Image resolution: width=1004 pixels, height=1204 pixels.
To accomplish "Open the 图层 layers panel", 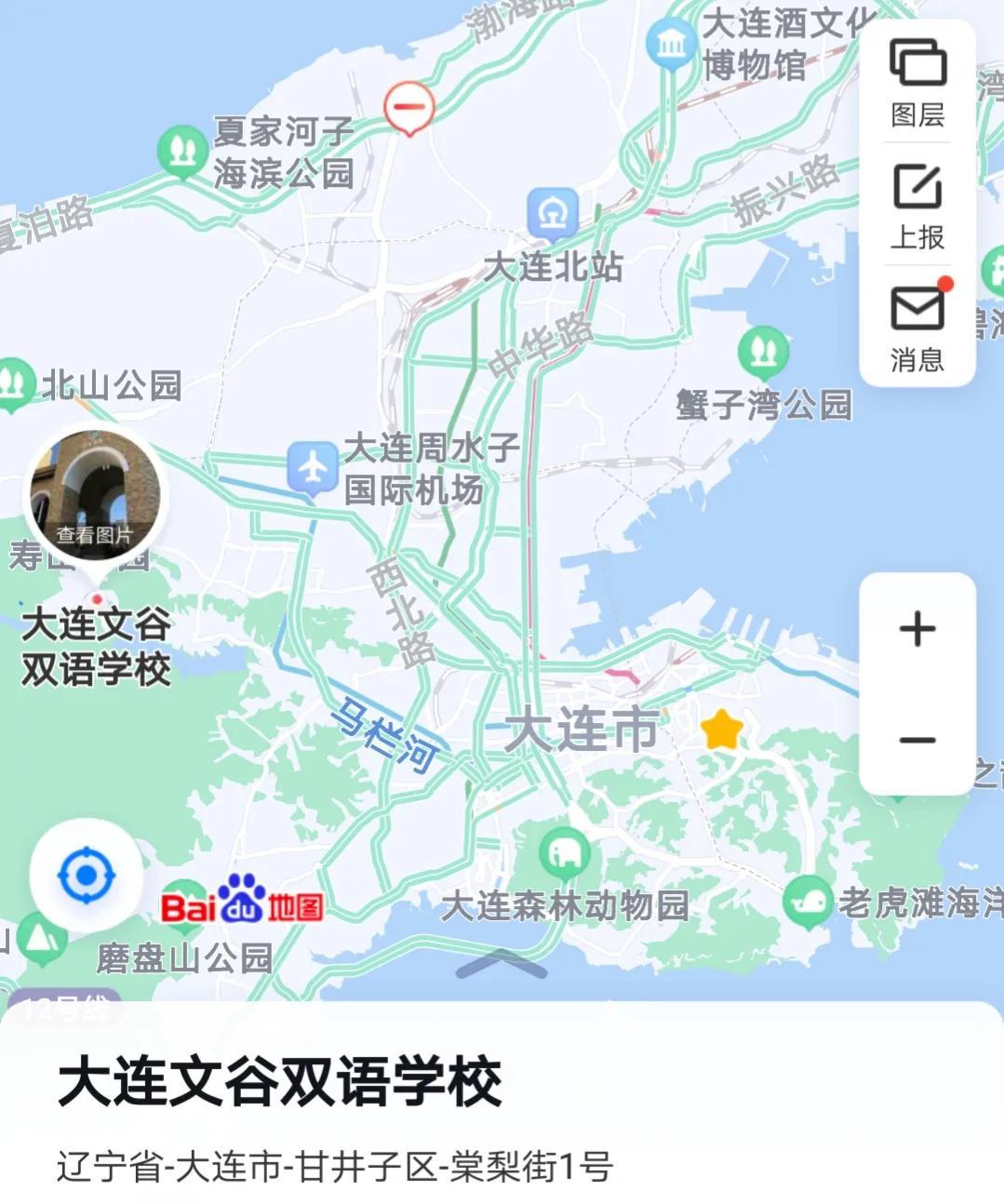I will click(x=917, y=82).
